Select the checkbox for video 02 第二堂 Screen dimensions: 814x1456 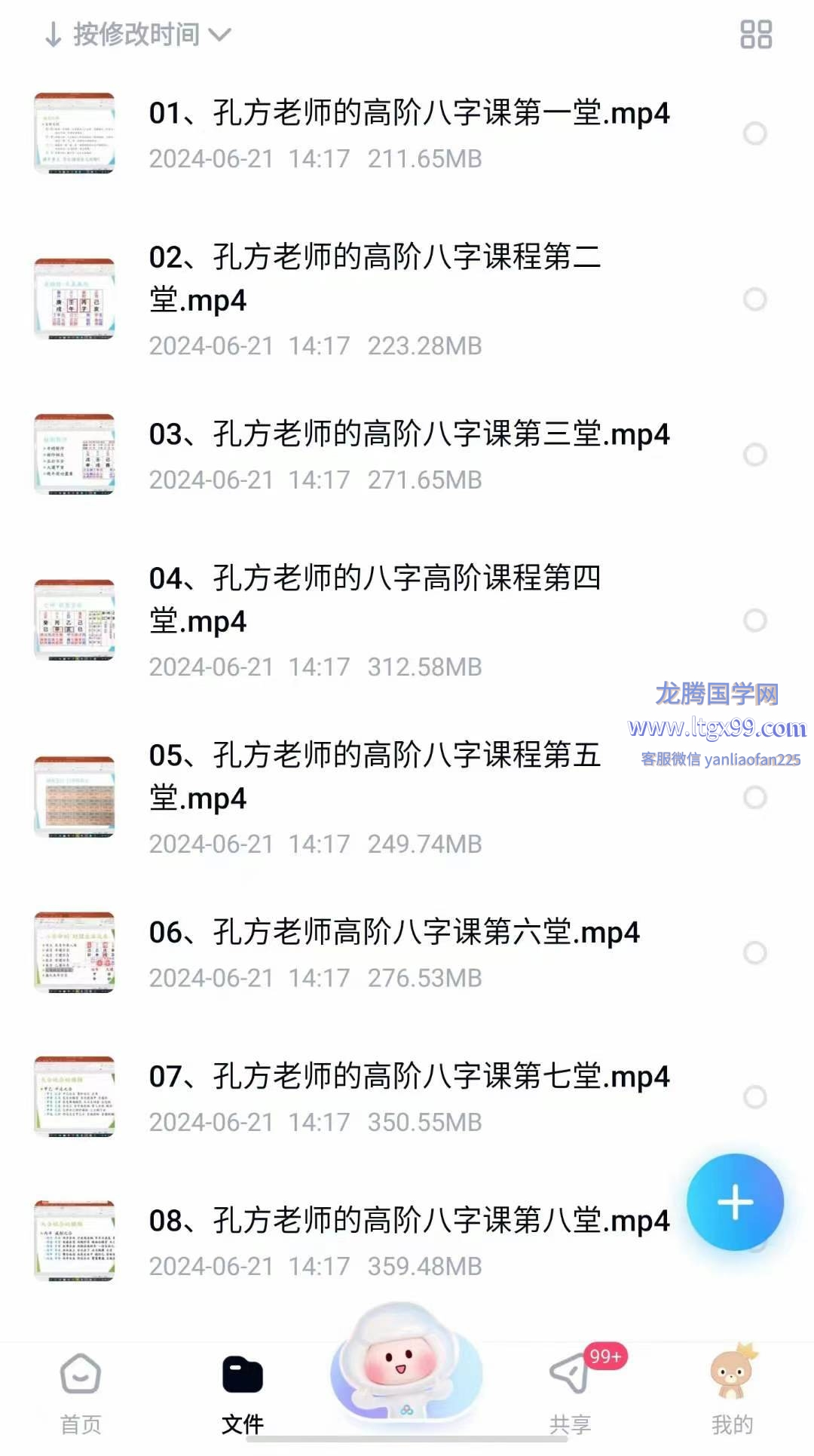pos(754,299)
